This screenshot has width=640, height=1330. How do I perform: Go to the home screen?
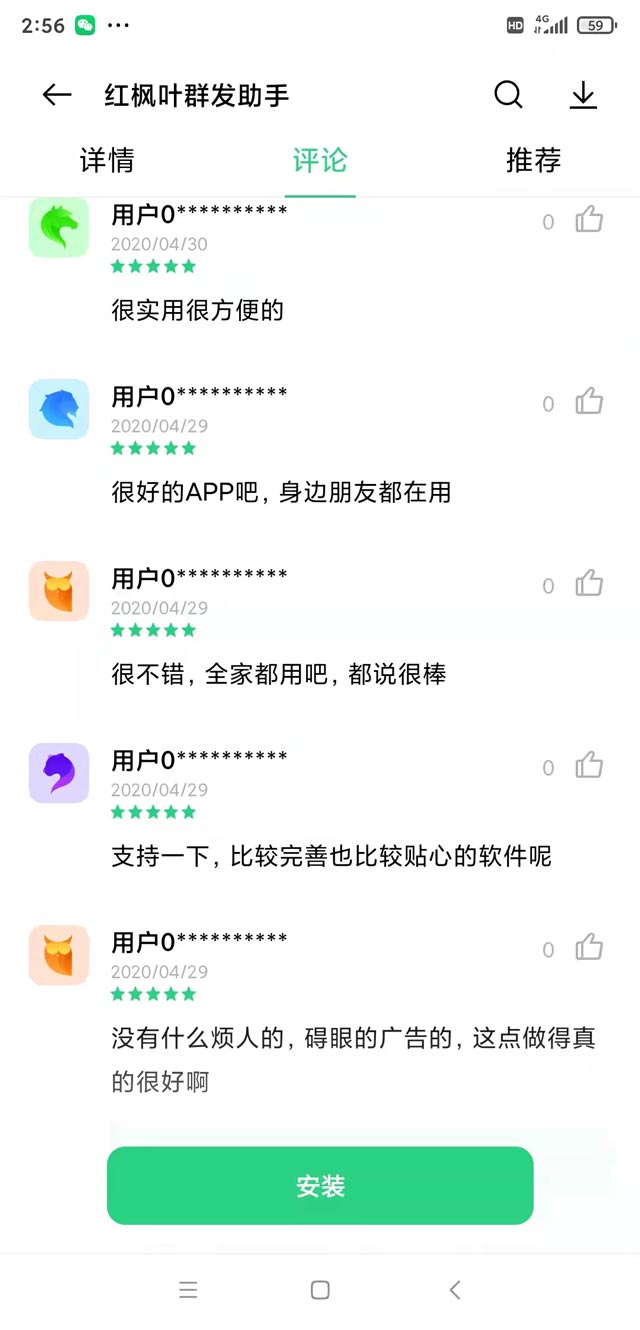pos(320,1290)
